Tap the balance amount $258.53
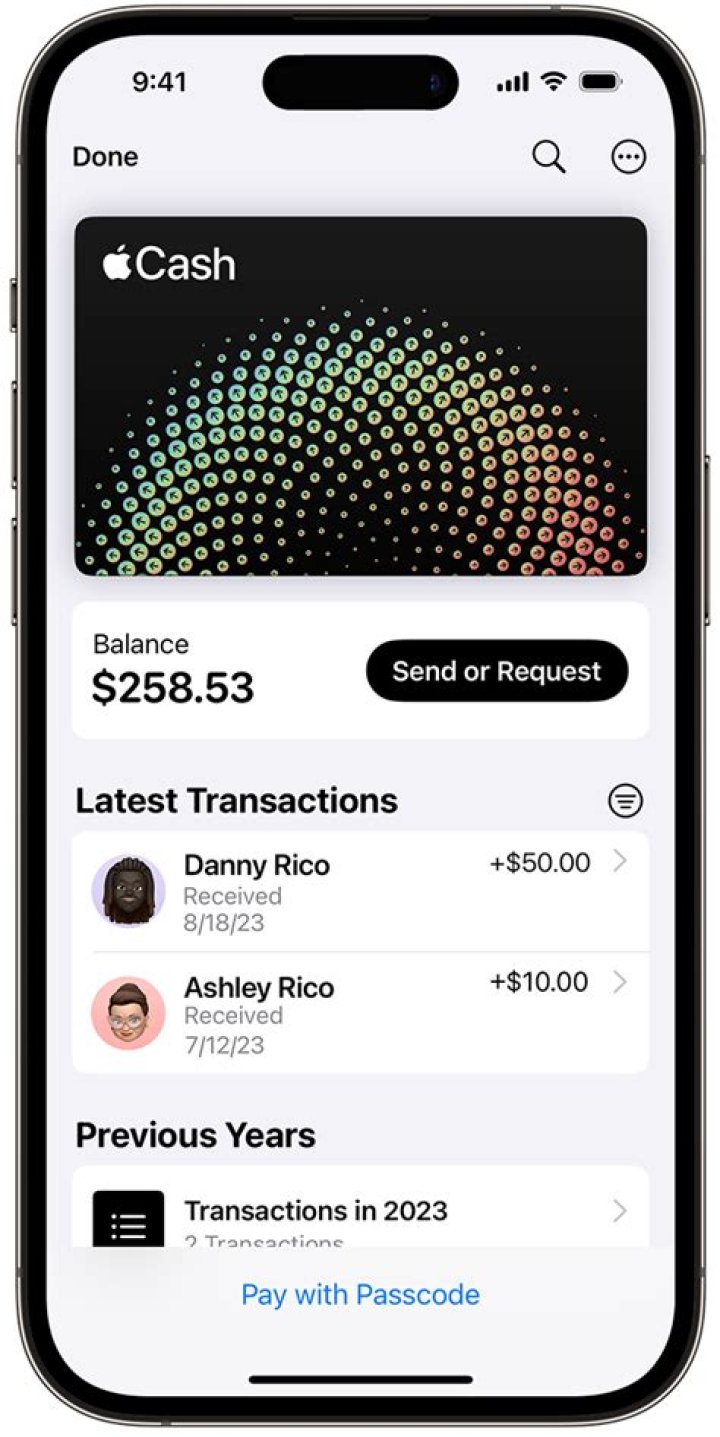Viewport: 720px width, 1437px height. click(x=174, y=687)
